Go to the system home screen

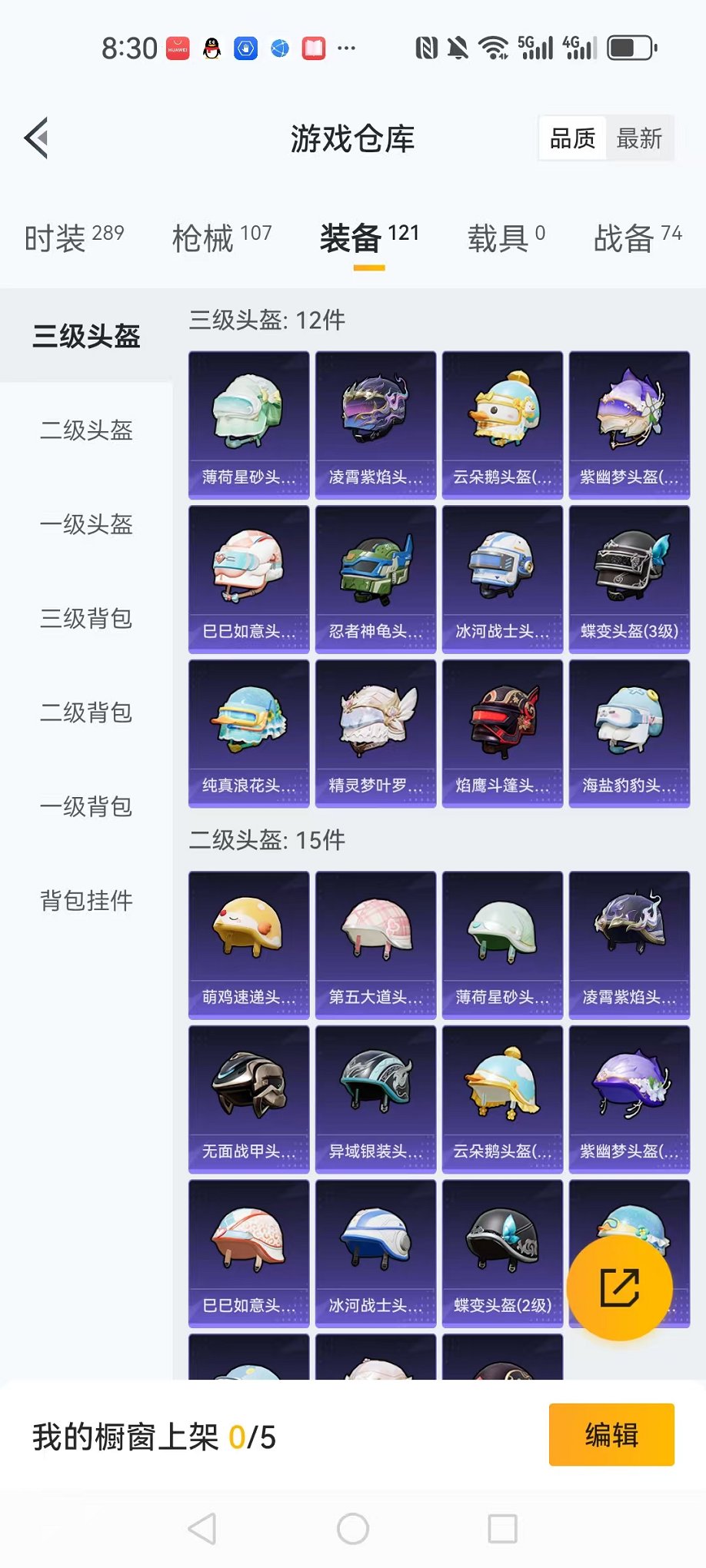(x=353, y=1529)
